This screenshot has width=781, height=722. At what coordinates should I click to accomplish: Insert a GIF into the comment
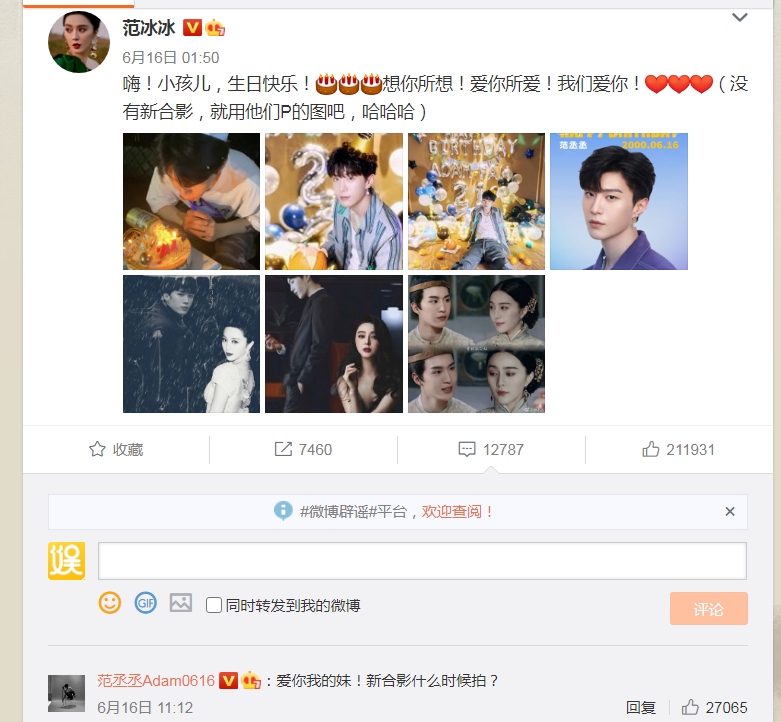click(146, 603)
